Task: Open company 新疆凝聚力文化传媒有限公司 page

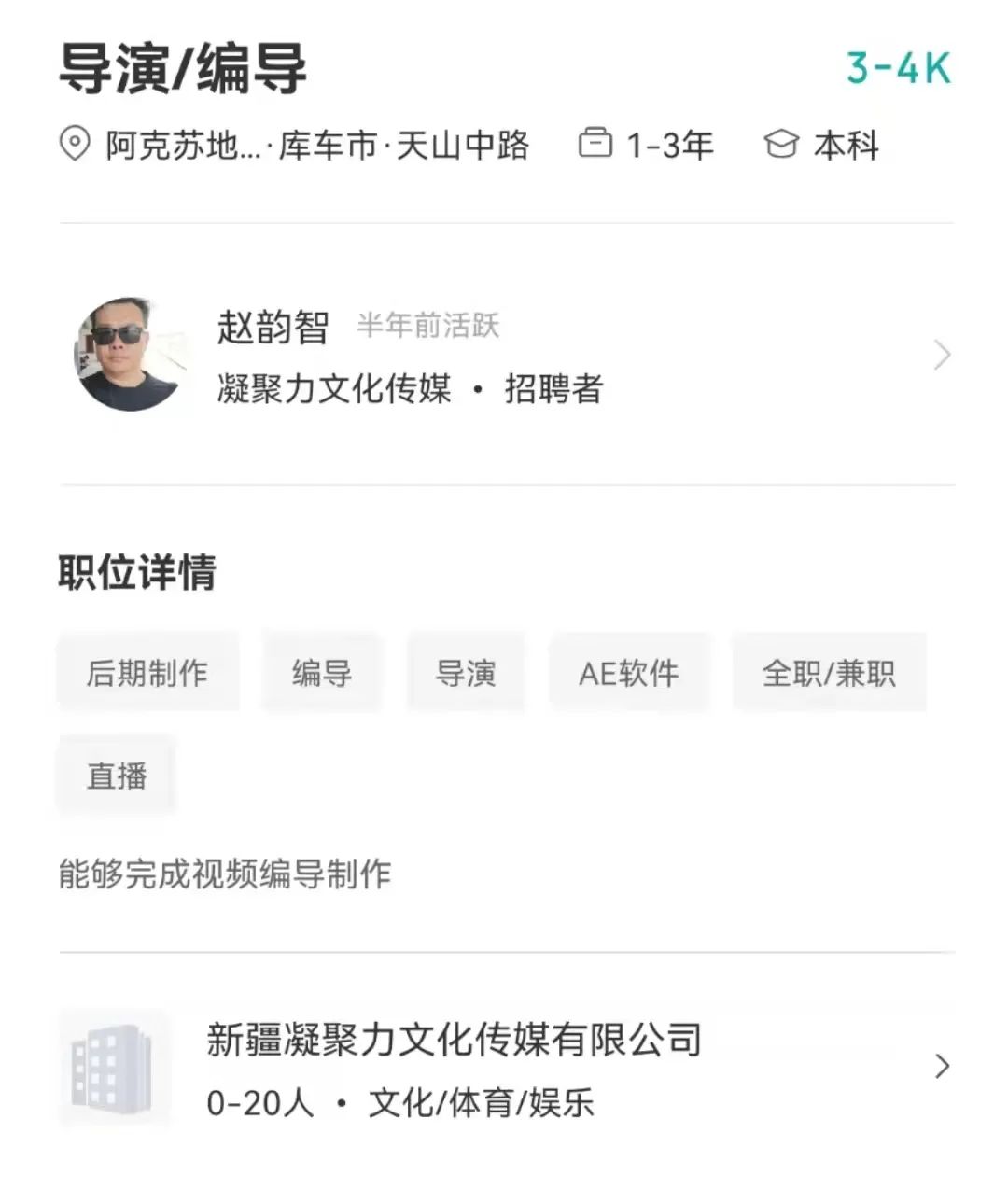Action: tap(504, 1067)
